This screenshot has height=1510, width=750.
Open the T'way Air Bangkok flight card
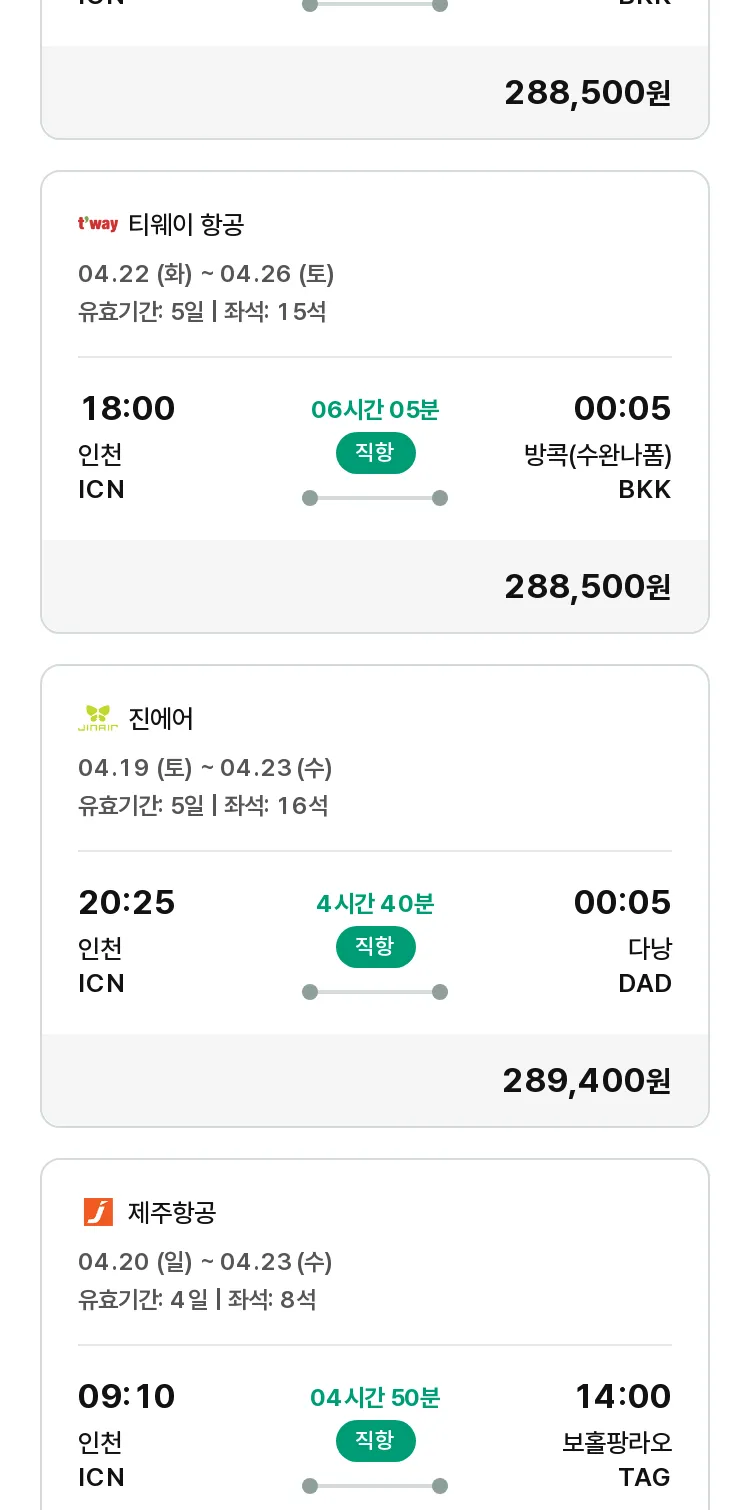click(x=375, y=402)
